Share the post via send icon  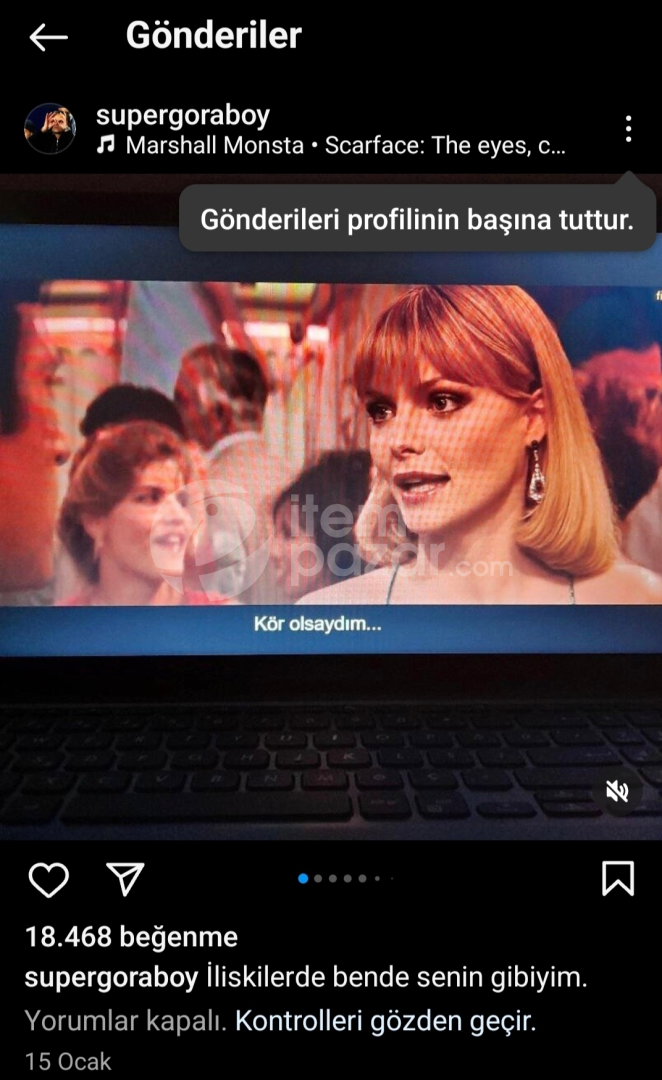[125, 879]
